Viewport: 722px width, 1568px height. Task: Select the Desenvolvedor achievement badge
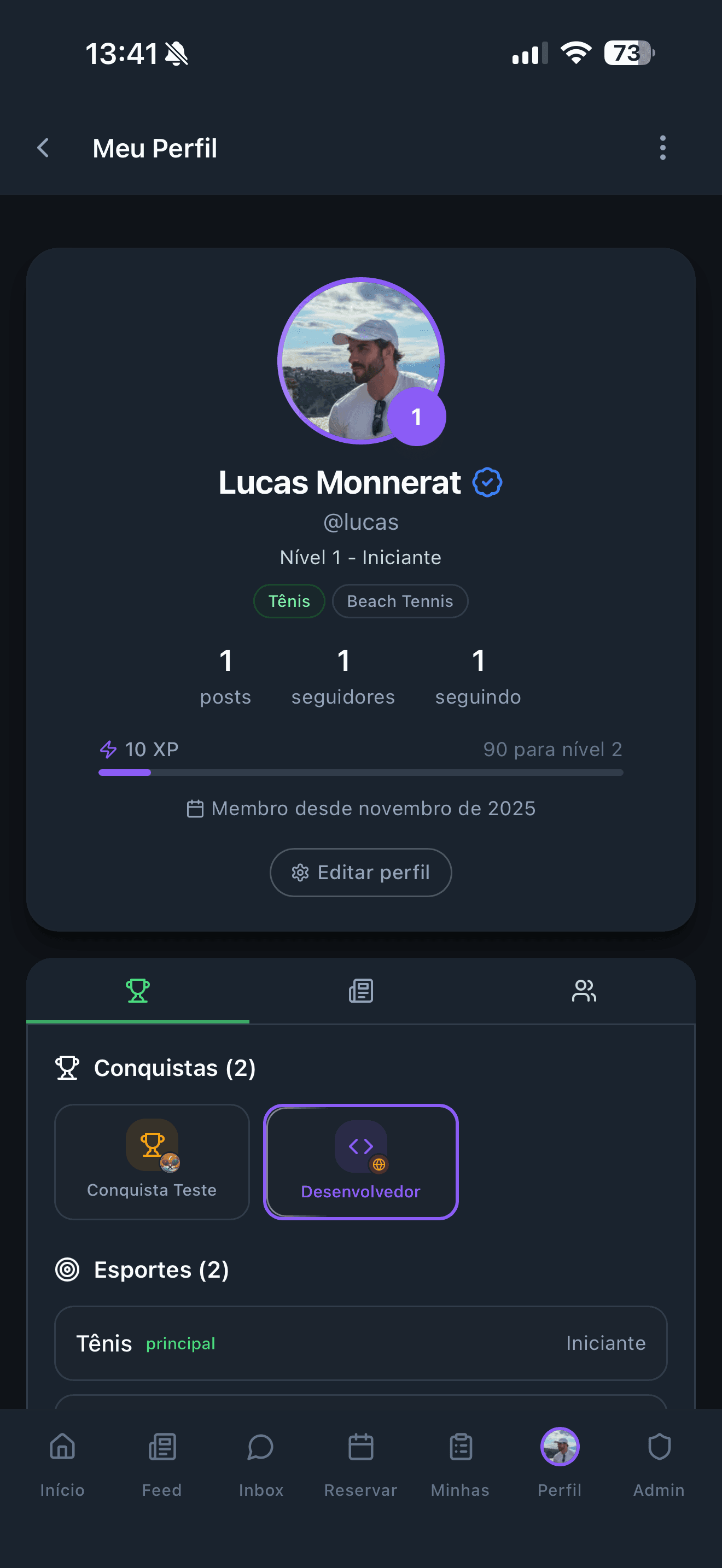360,1161
